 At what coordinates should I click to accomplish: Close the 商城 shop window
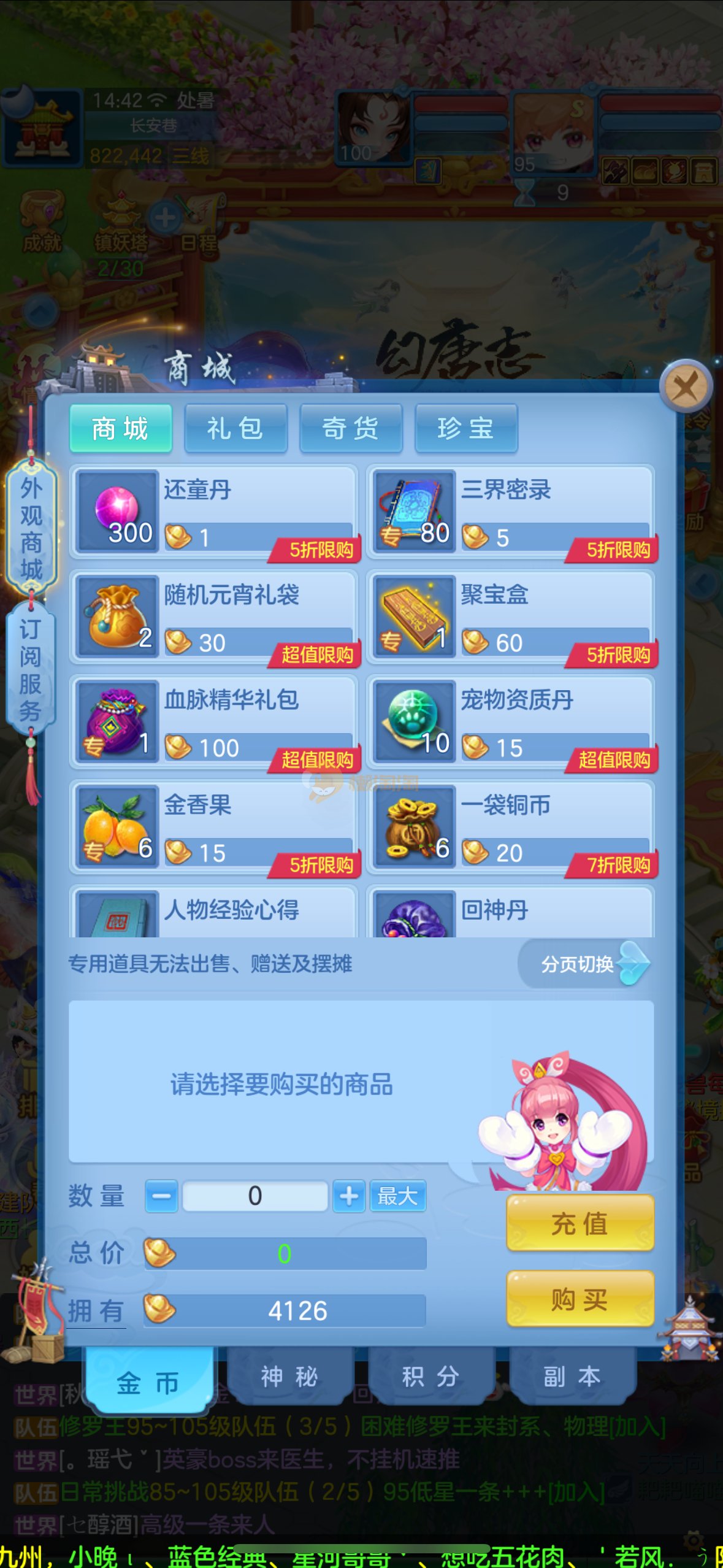click(x=685, y=387)
